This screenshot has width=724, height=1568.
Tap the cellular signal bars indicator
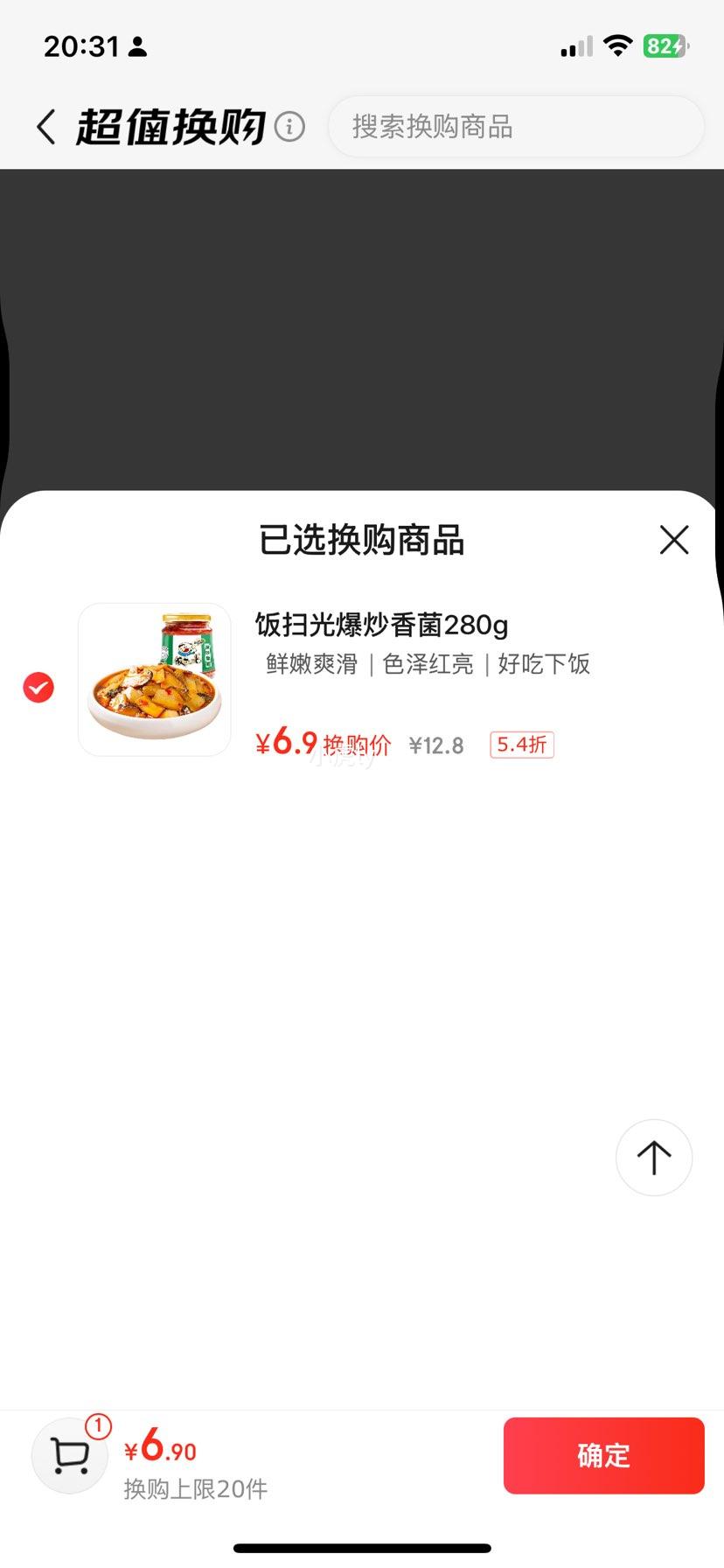click(x=574, y=45)
